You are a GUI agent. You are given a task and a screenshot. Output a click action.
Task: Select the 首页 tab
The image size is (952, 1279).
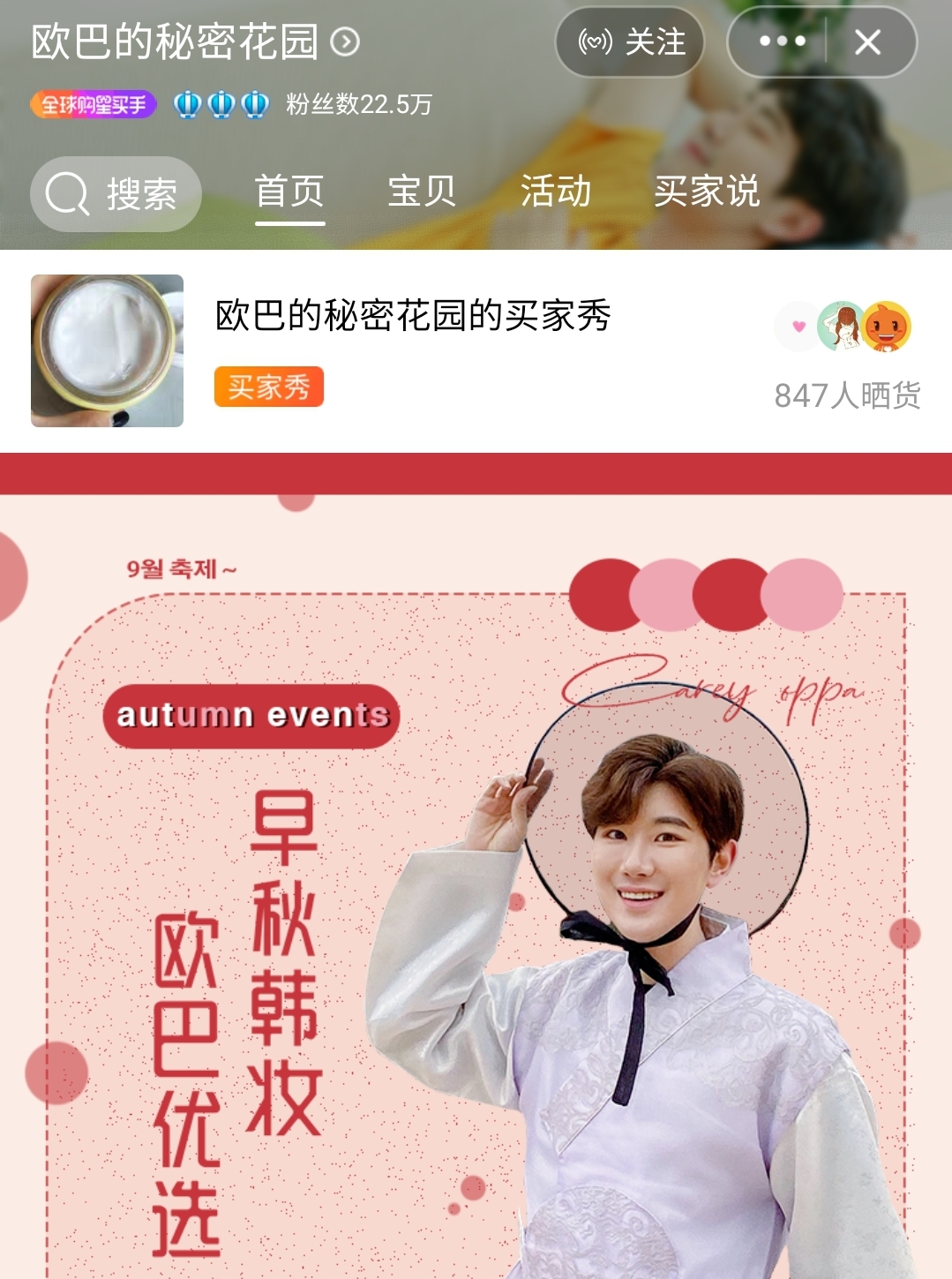tap(289, 192)
